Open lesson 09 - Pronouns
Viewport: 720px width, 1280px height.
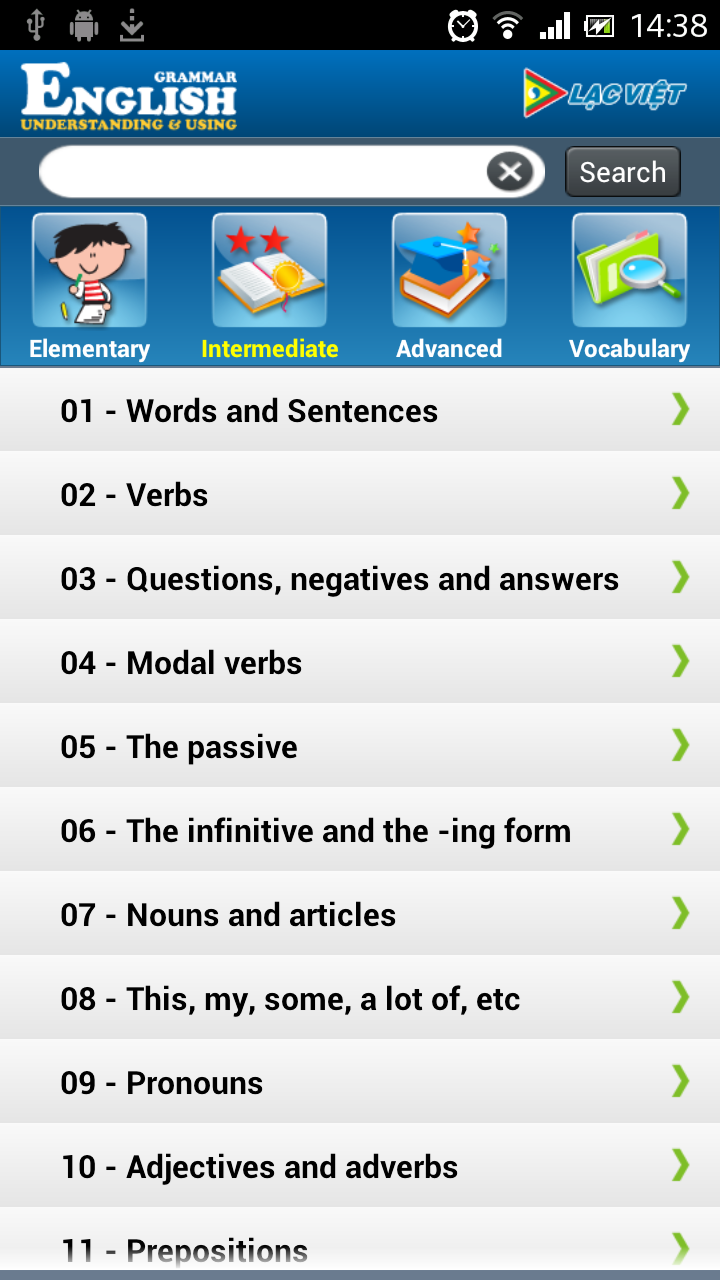360,1082
